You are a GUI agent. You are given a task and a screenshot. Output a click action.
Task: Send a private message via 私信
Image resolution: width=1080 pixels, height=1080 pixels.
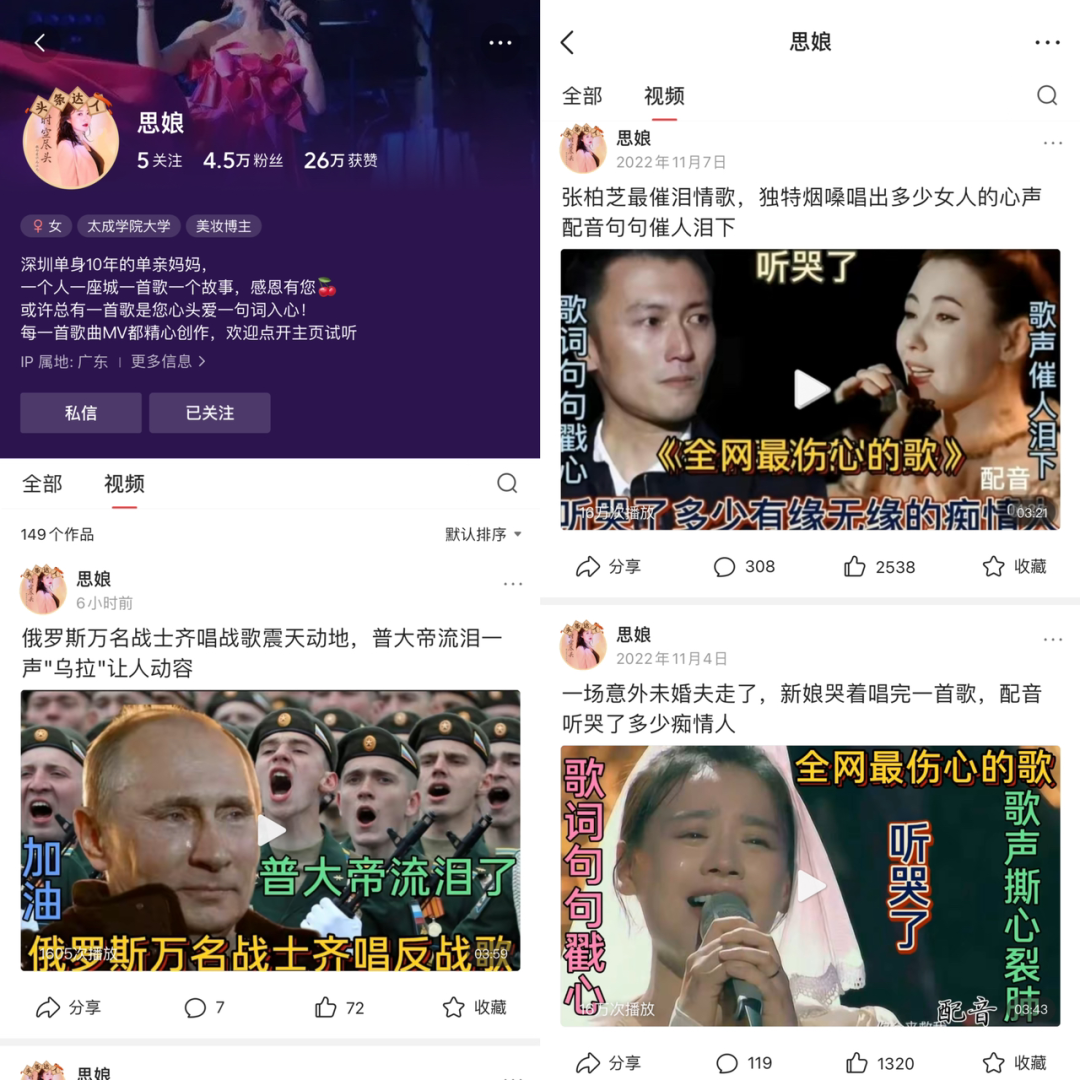point(81,413)
